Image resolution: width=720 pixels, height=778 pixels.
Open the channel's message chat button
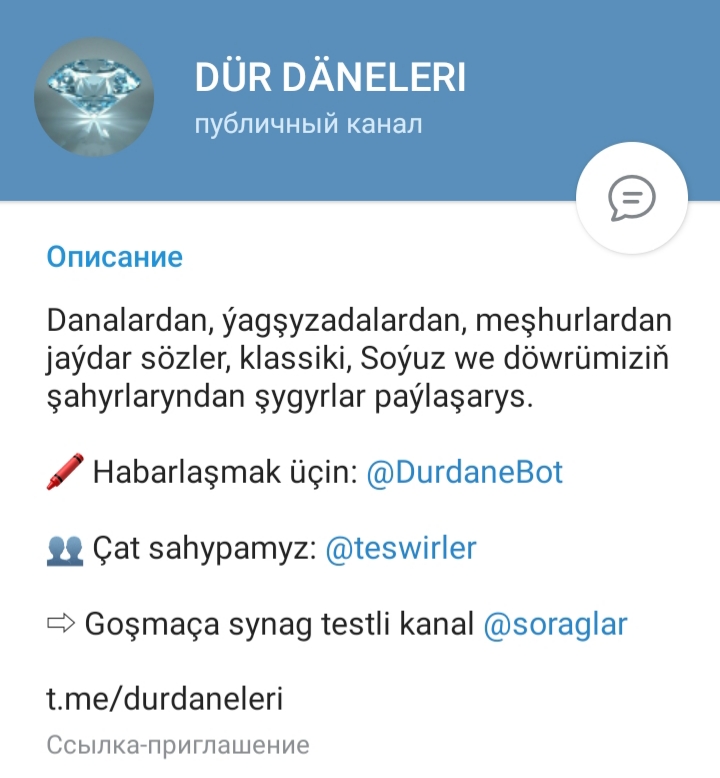tap(632, 198)
